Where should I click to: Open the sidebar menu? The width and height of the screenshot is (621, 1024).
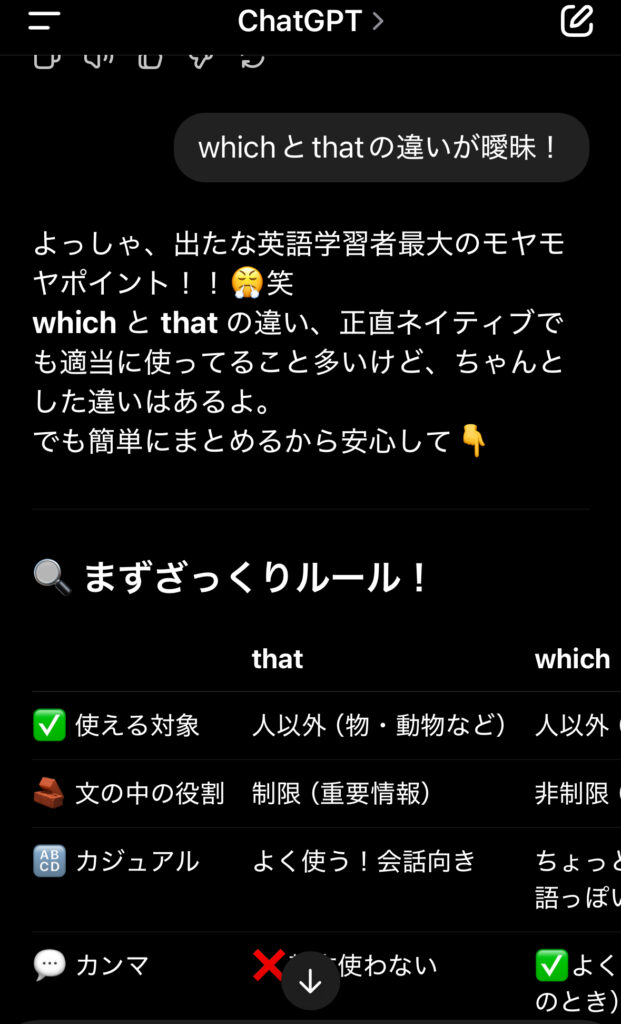45,21
